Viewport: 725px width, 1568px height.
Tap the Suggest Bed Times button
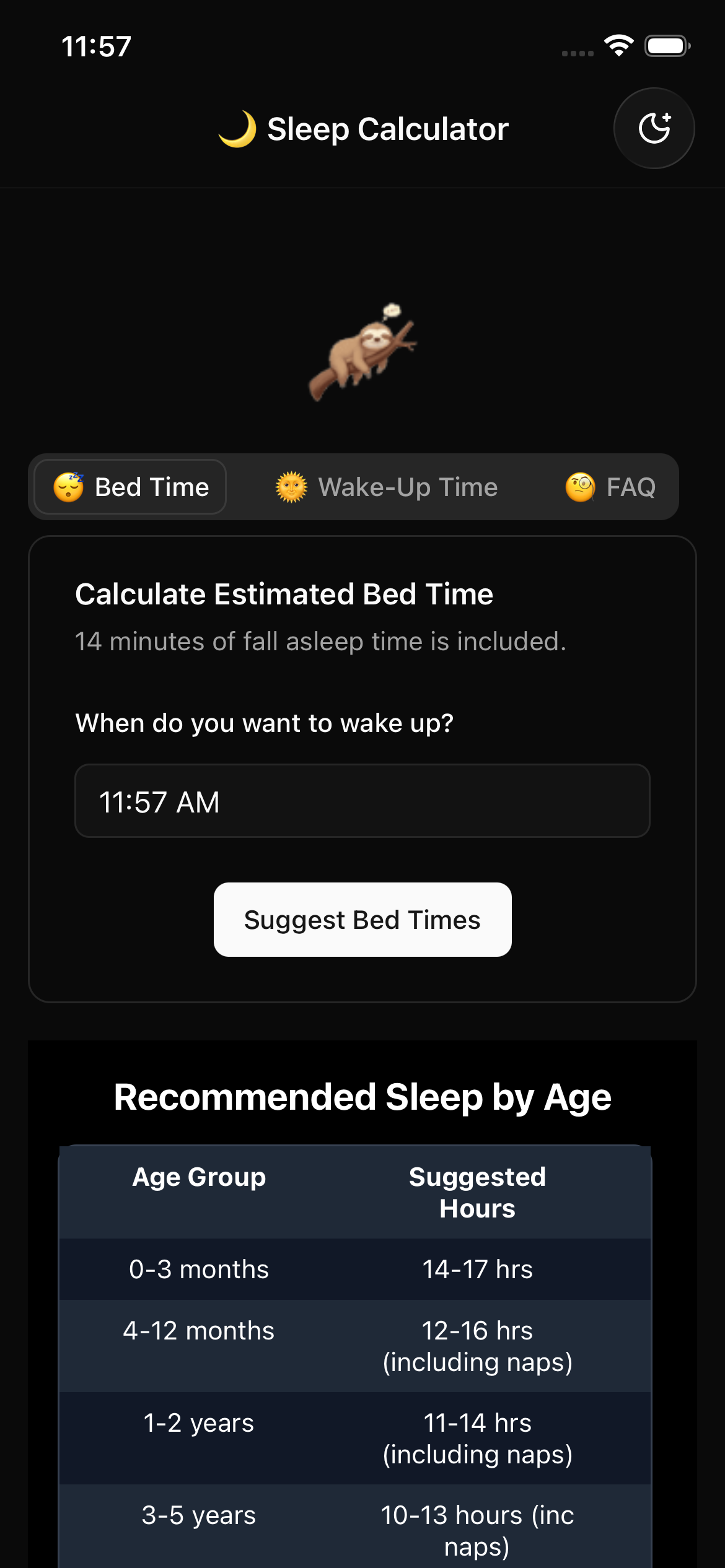pos(362,920)
